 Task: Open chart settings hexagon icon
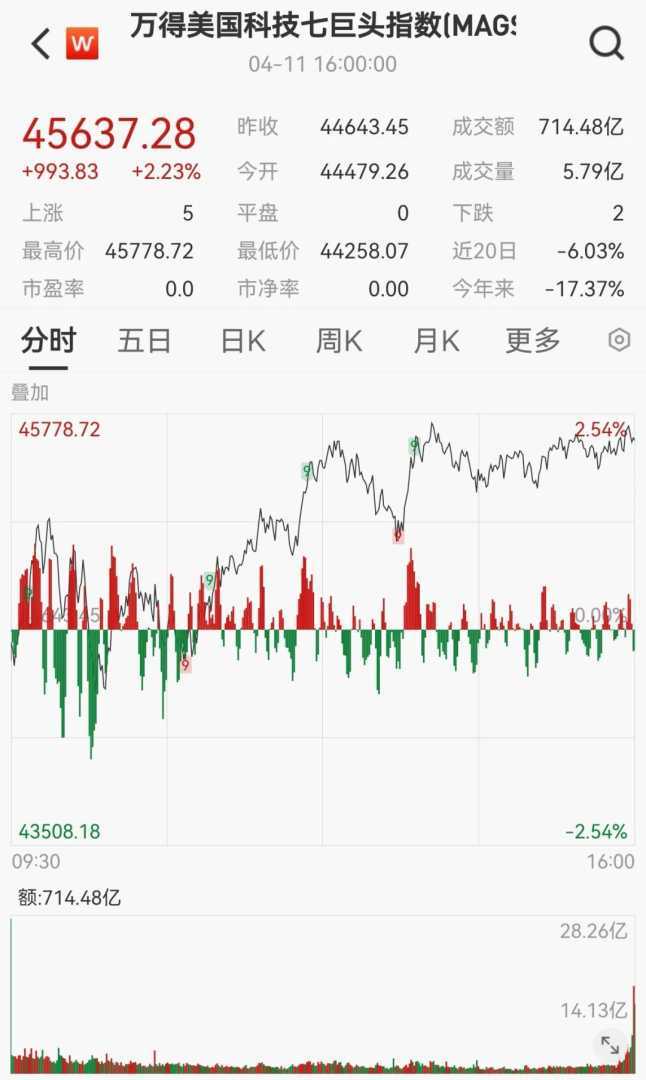619,341
